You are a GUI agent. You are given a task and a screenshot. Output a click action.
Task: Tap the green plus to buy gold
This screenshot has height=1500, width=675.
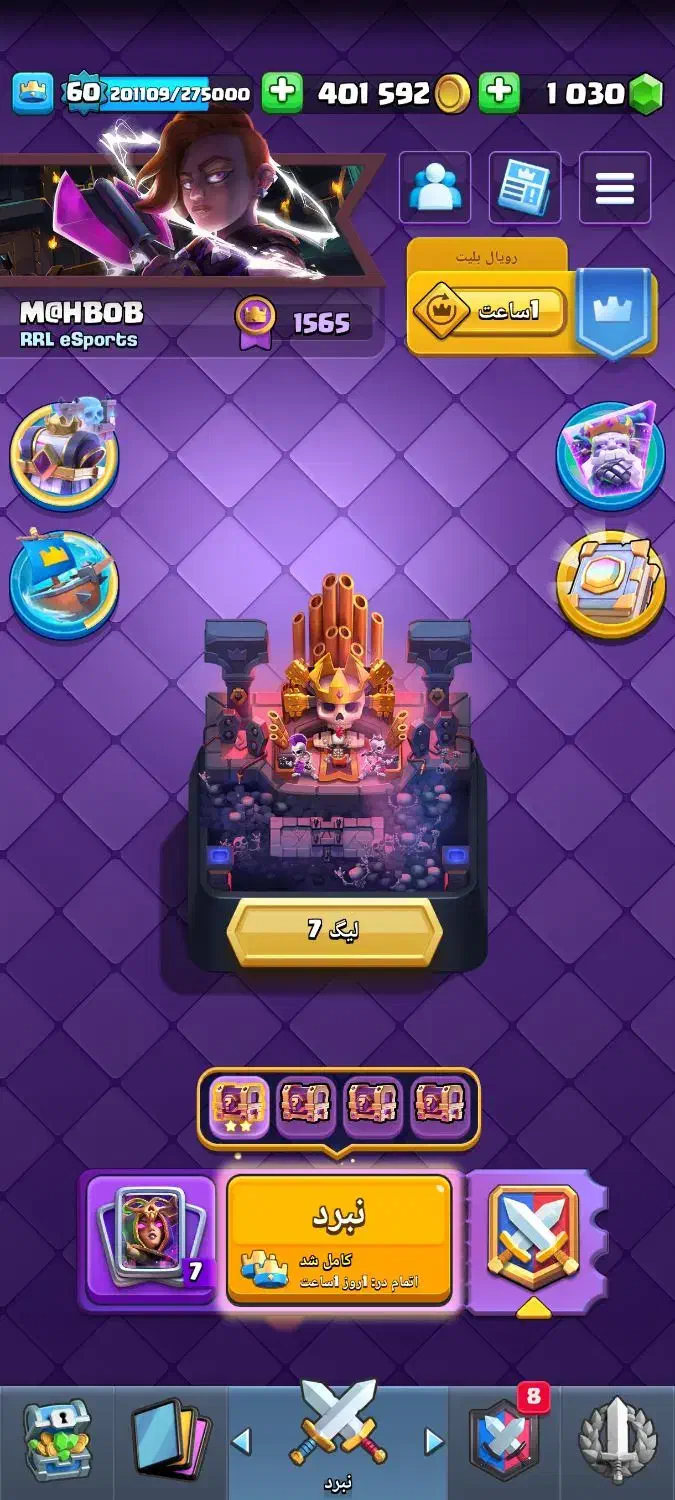[x=282, y=93]
